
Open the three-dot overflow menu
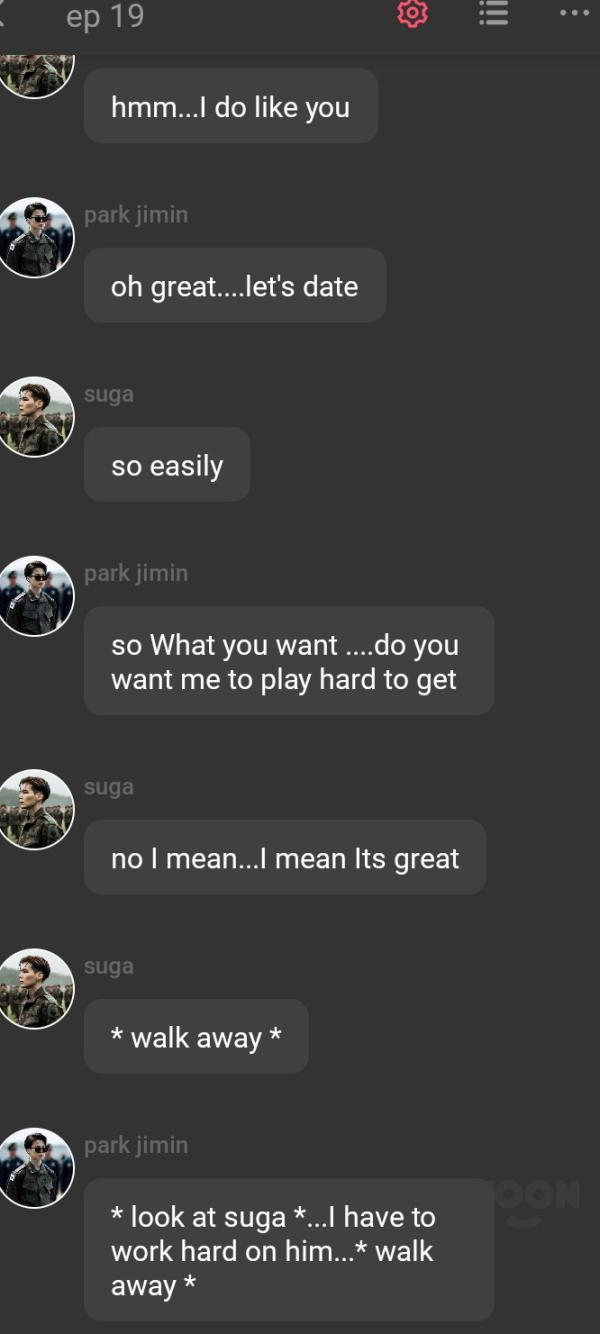pos(574,14)
